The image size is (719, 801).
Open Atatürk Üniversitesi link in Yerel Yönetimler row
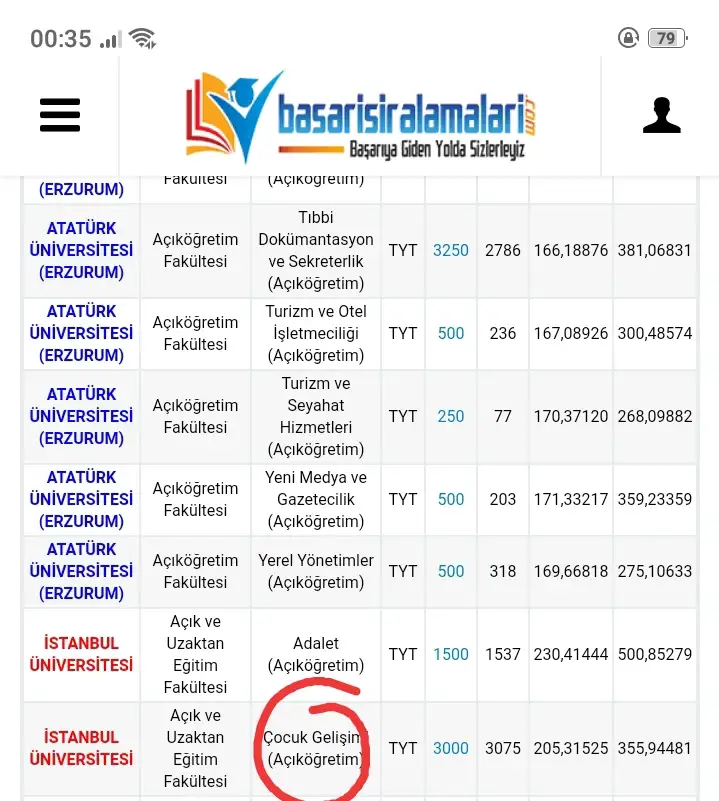81,571
